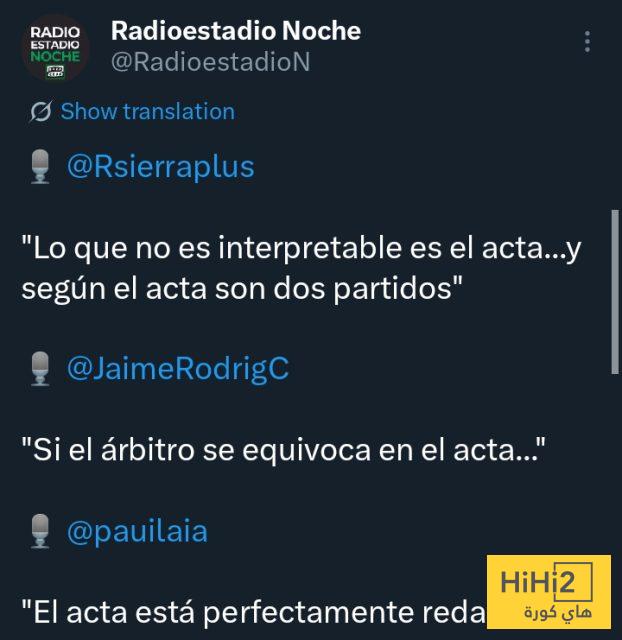Visit the @JaimeRodrigC mentioned profile
This screenshot has width=622, height=640.
(x=177, y=369)
